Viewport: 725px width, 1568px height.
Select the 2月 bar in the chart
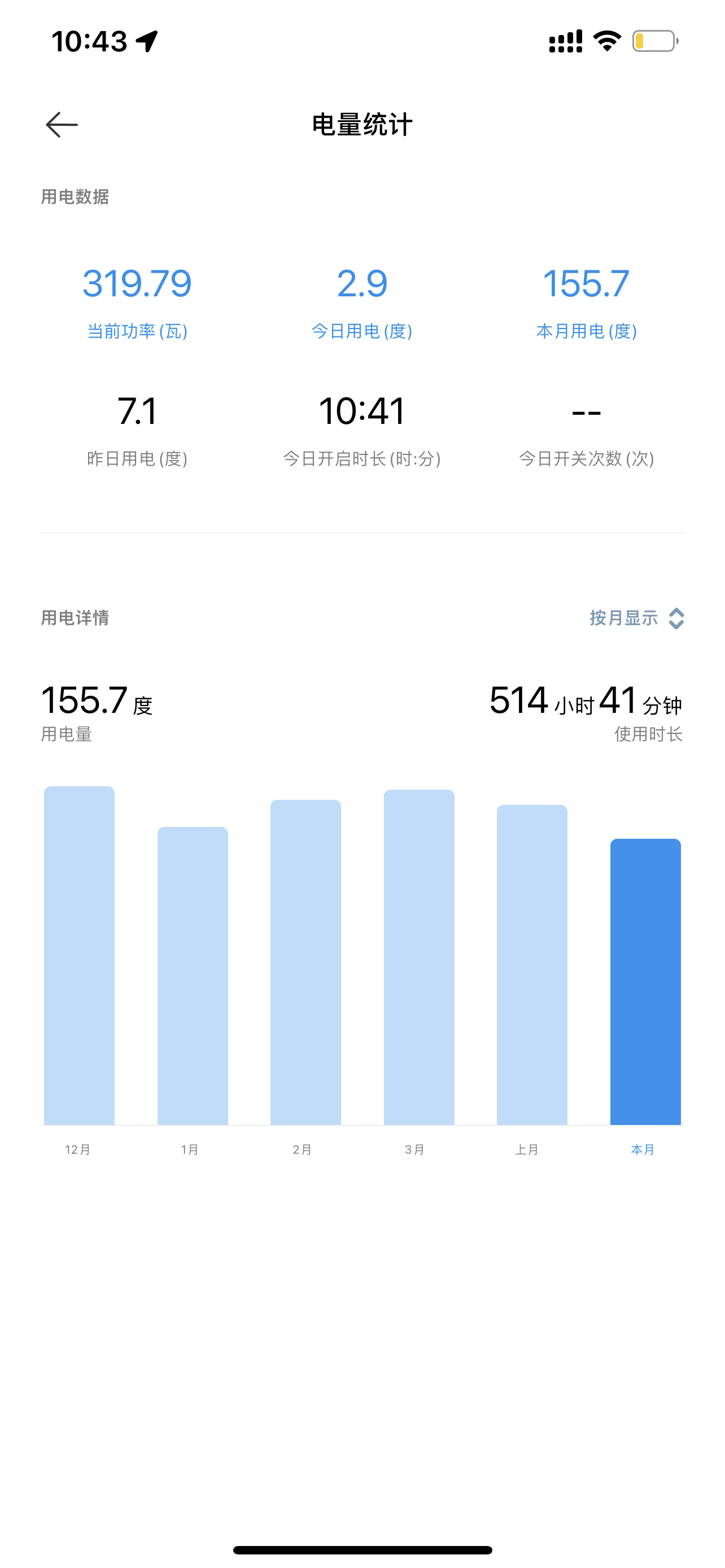tap(305, 962)
